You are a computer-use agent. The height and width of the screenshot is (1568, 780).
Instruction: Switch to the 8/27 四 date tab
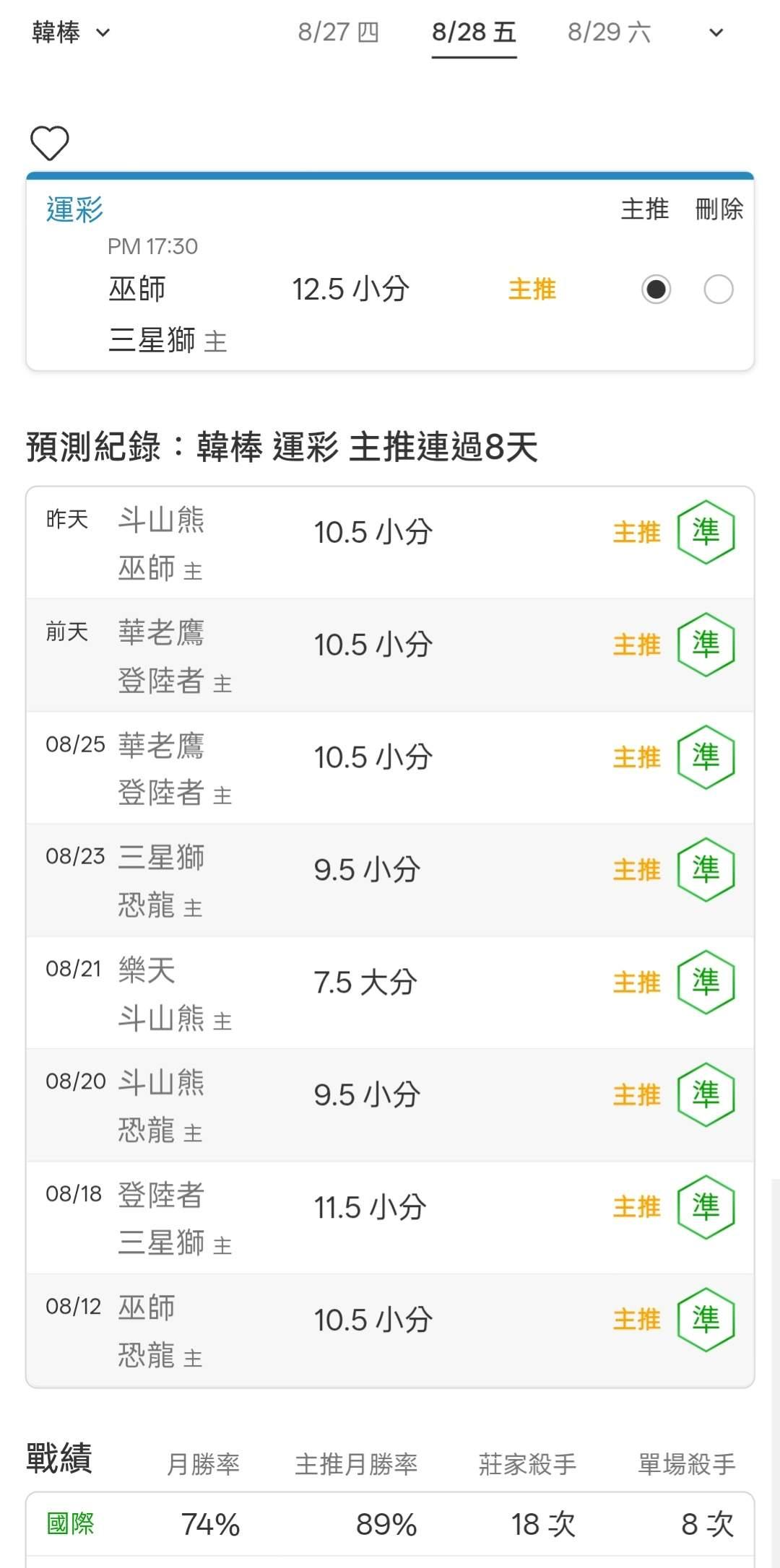coord(338,32)
